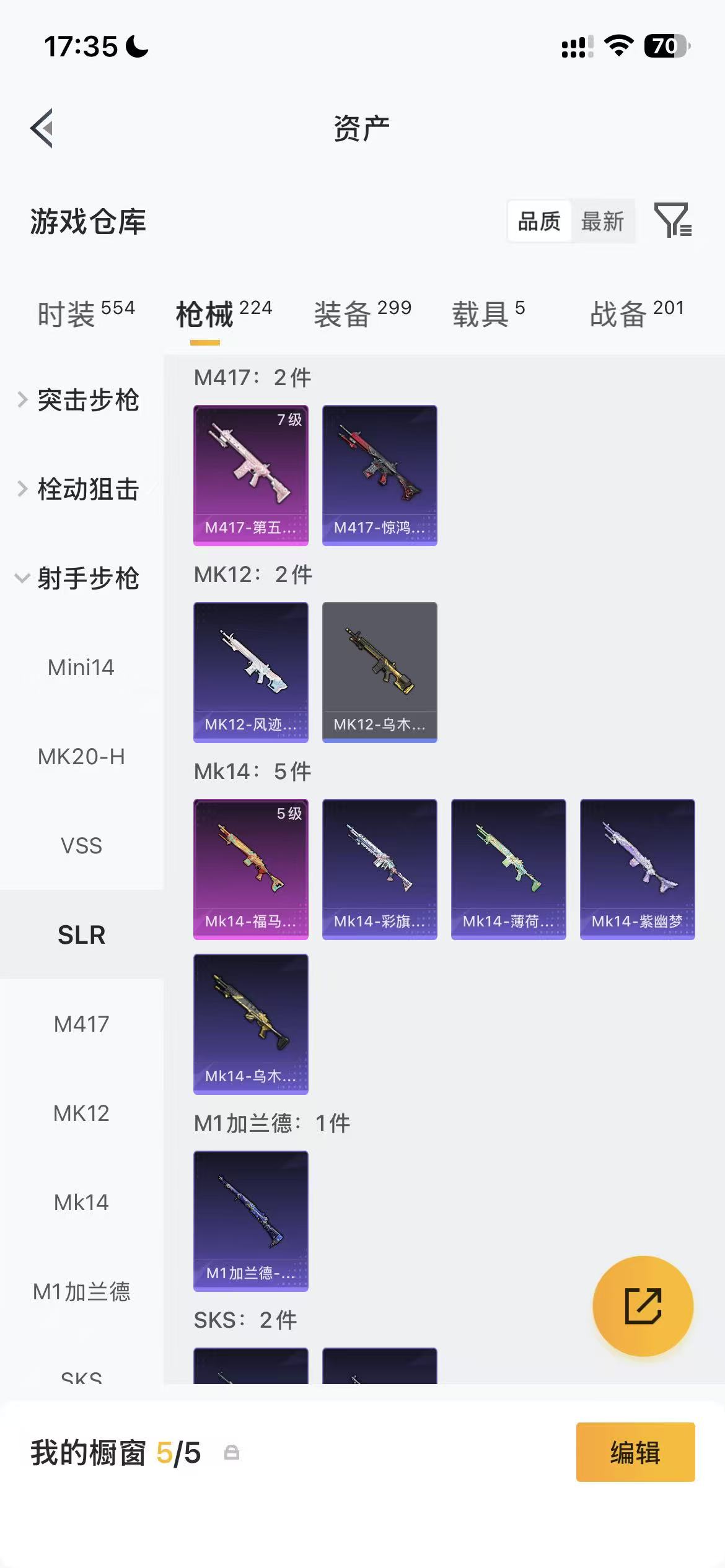Switch to the 装备 tab

[362, 313]
